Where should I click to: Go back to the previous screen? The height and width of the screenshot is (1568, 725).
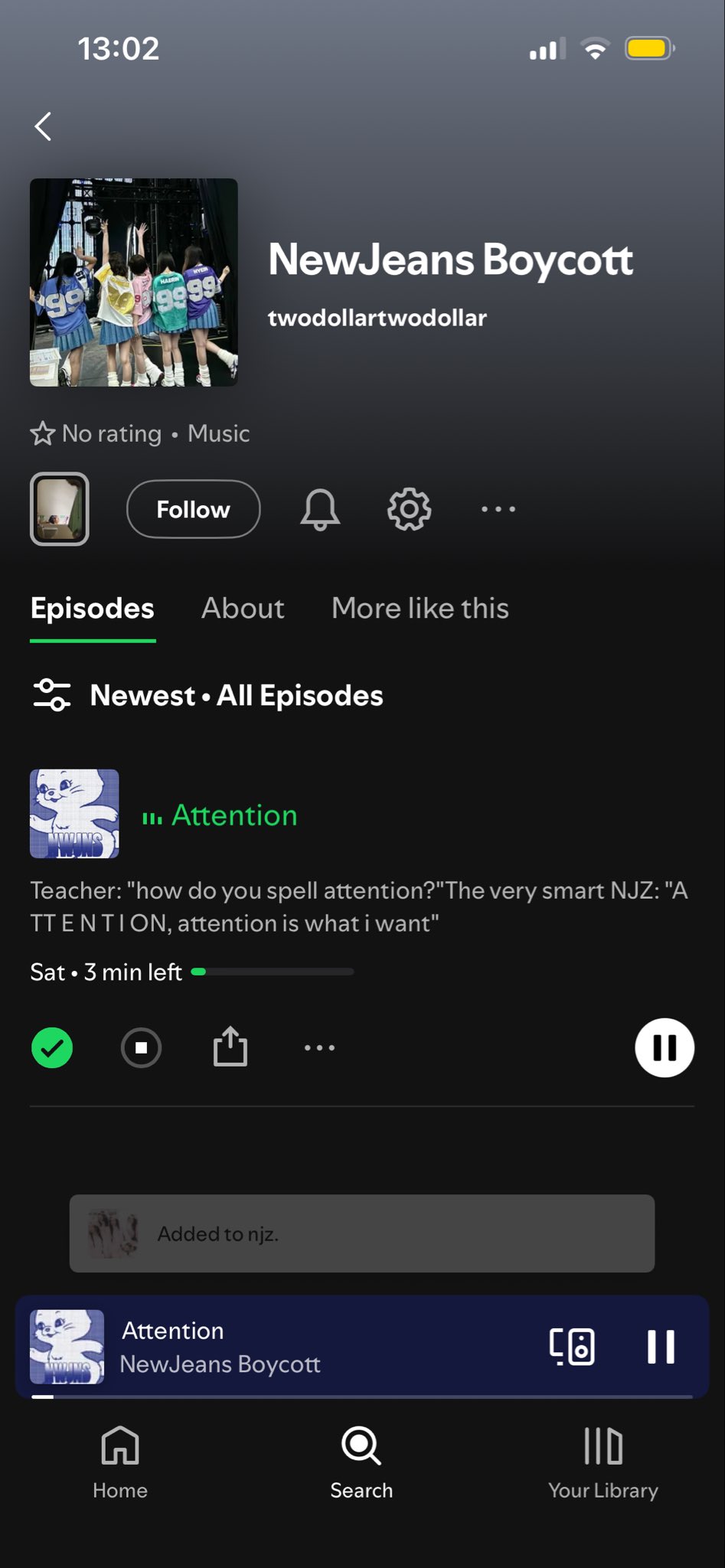(44, 126)
